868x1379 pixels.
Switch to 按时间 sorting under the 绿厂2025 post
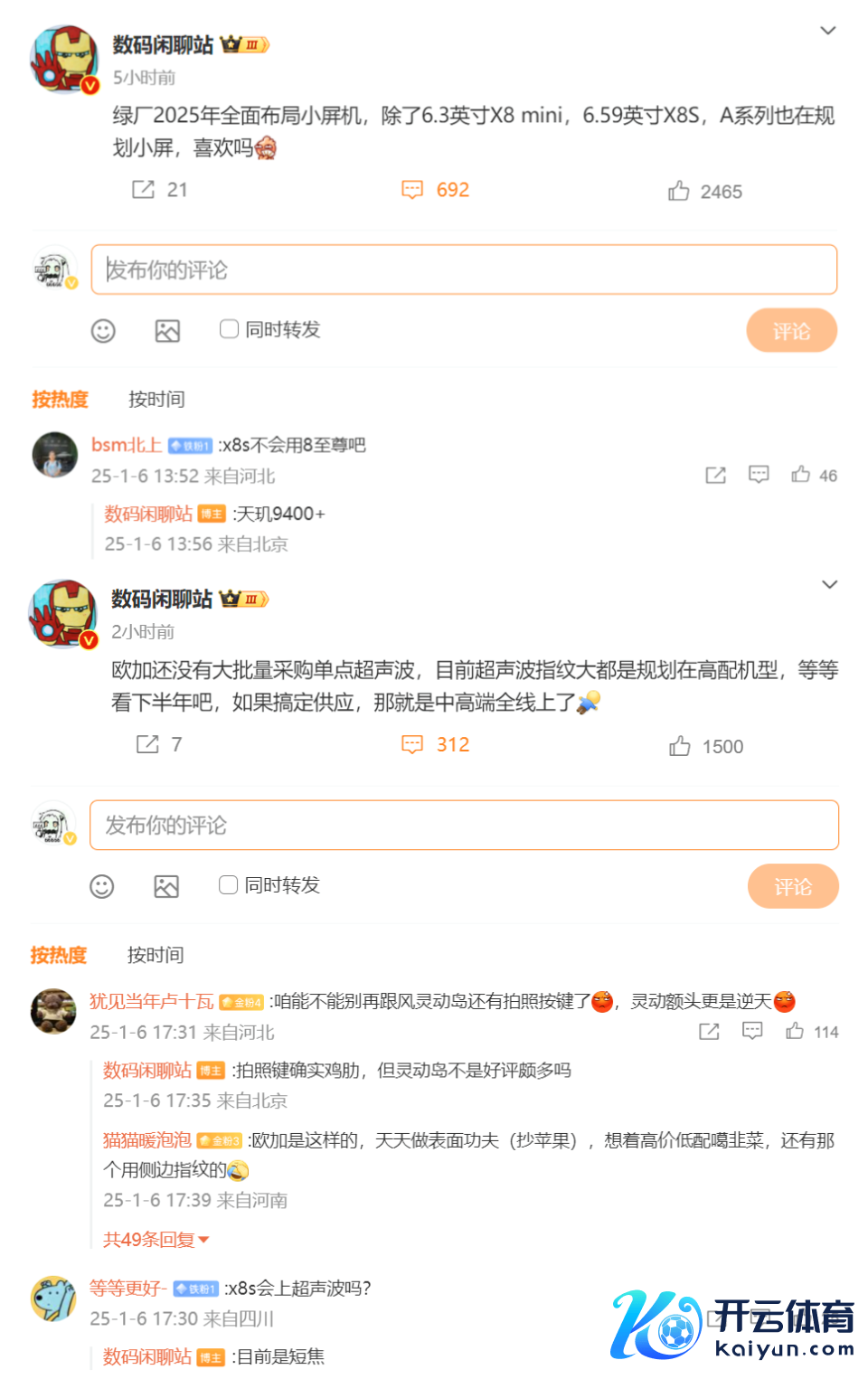pyautogui.click(x=156, y=399)
